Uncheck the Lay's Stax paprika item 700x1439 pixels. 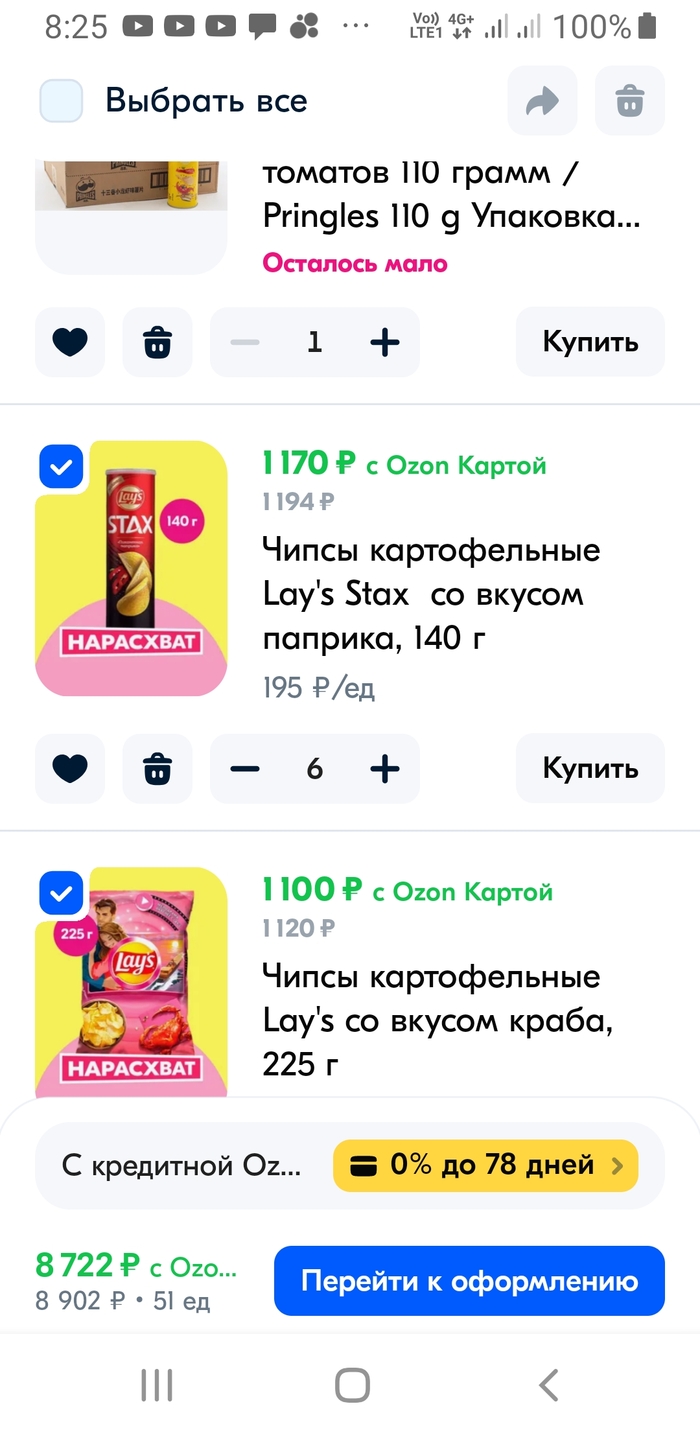tap(61, 467)
